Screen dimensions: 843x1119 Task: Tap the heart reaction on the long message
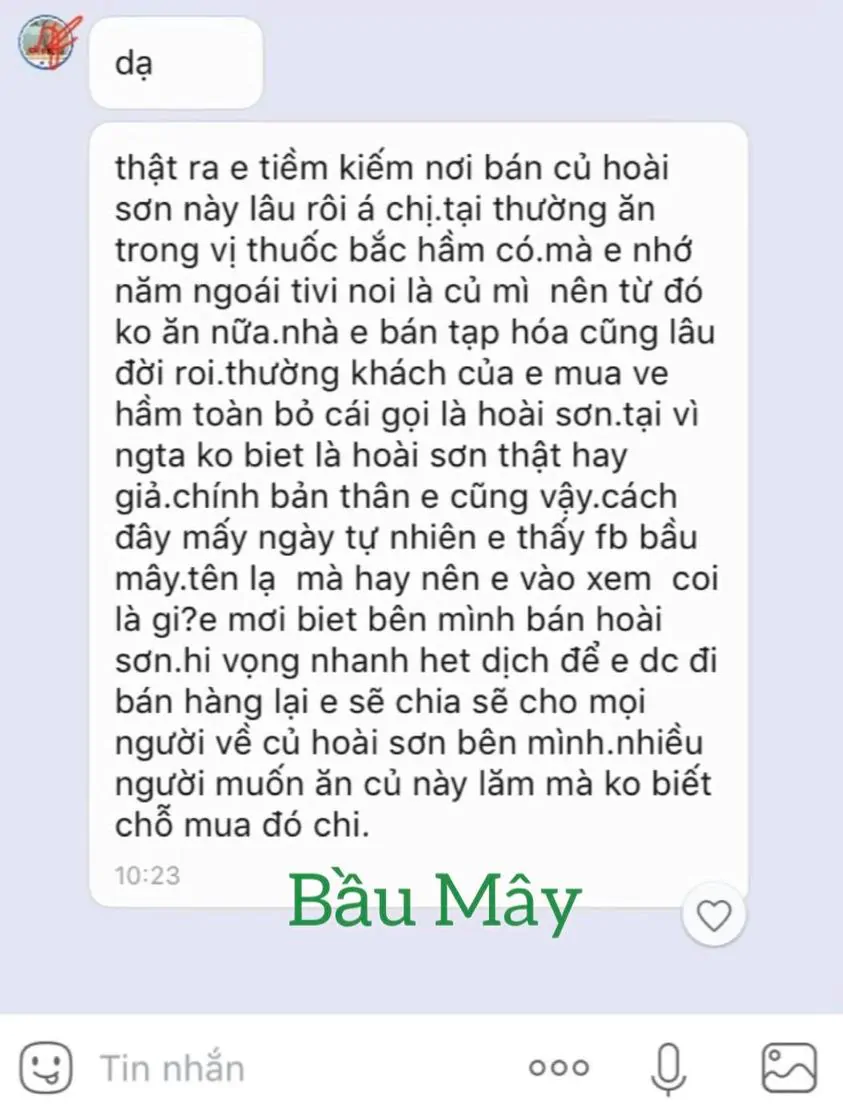tap(714, 915)
